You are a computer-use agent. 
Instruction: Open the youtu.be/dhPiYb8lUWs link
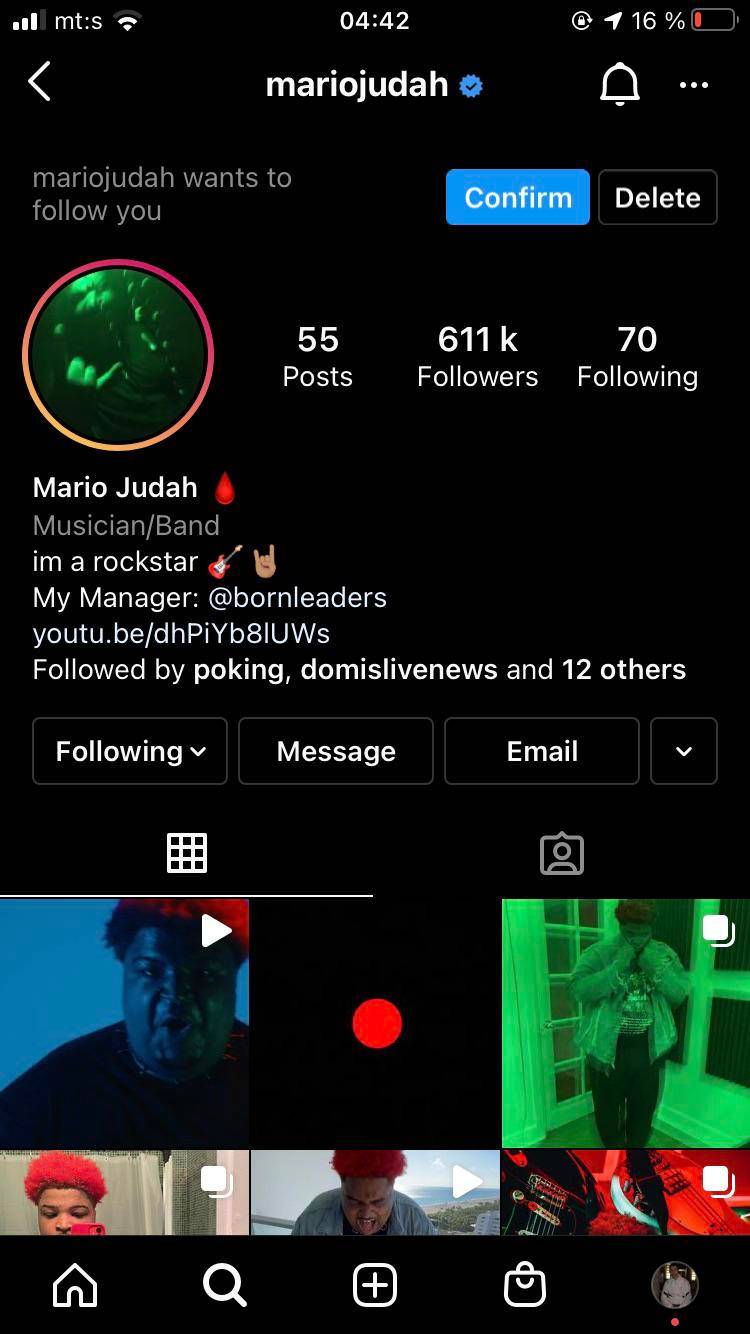(x=181, y=633)
